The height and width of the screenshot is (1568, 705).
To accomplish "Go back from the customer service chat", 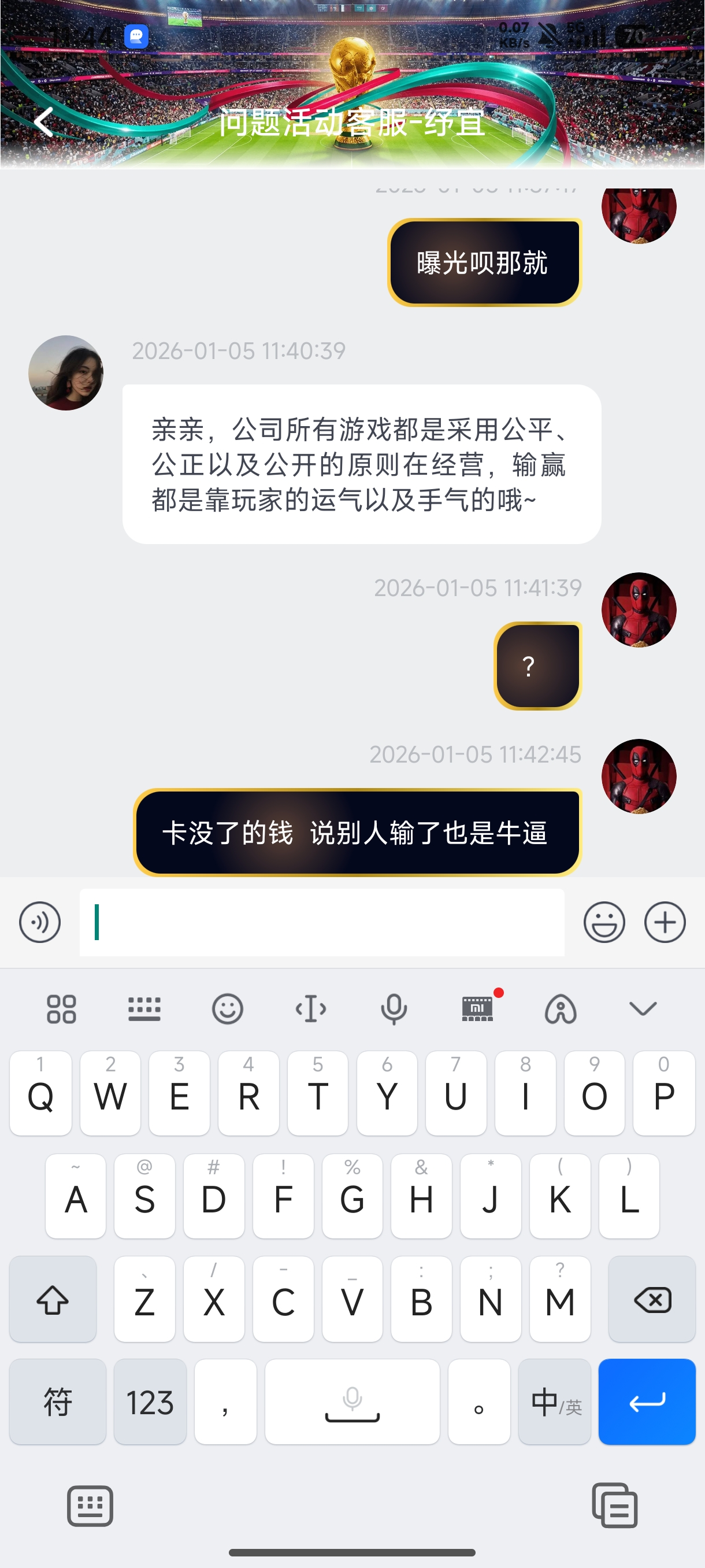I will (x=44, y=121).
